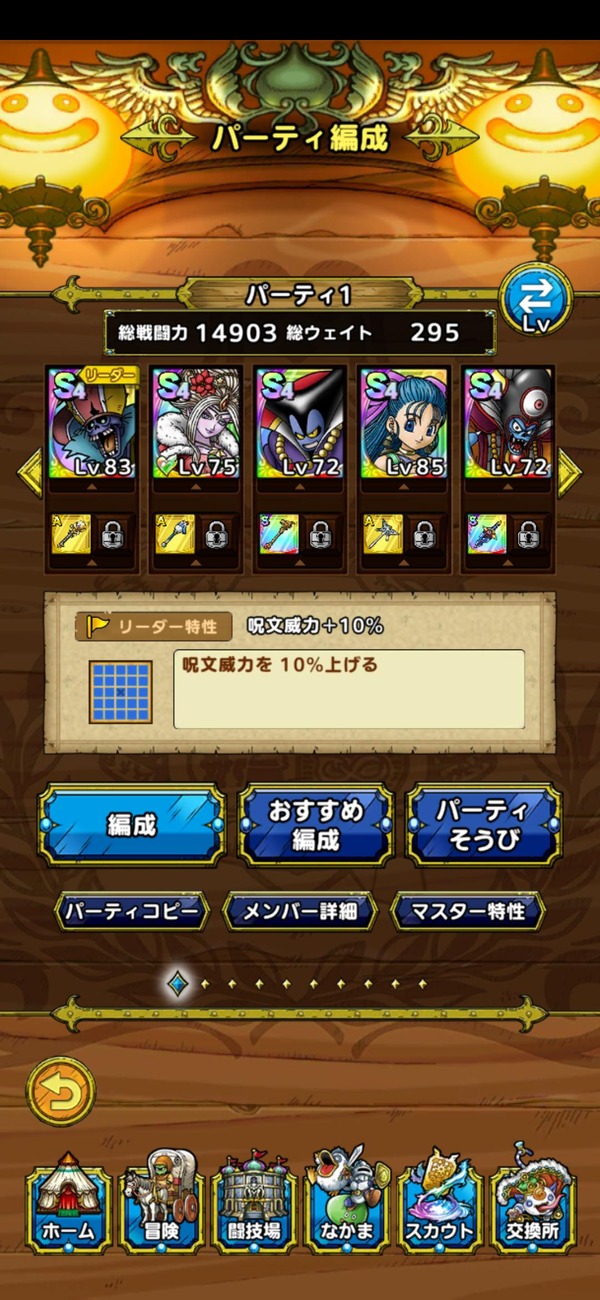
Task: Tap the 編成 button
Action: point(132,824)
